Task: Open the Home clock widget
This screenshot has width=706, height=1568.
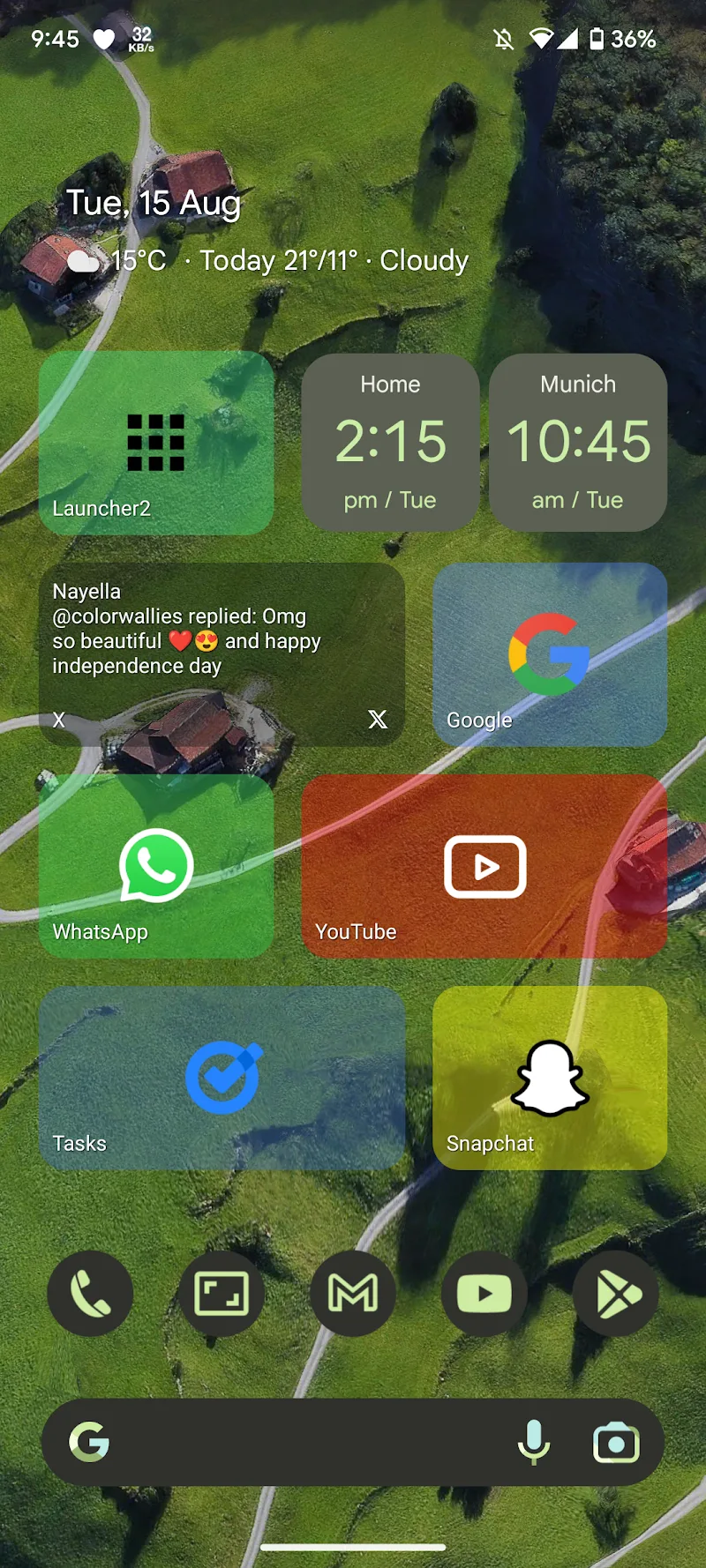Action: 390,443
